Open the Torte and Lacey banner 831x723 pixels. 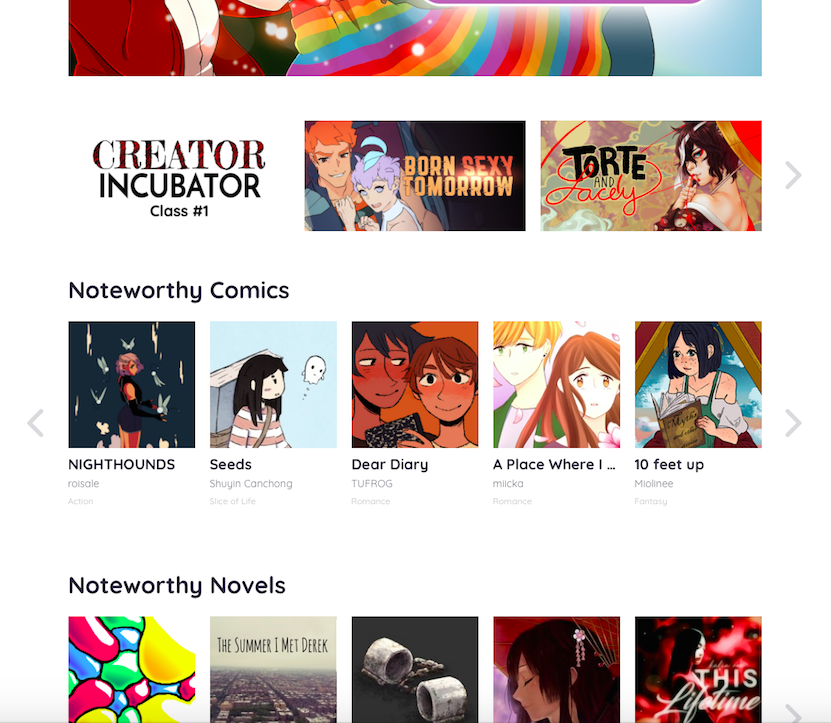pyautogui.click(x=650, y=176)
